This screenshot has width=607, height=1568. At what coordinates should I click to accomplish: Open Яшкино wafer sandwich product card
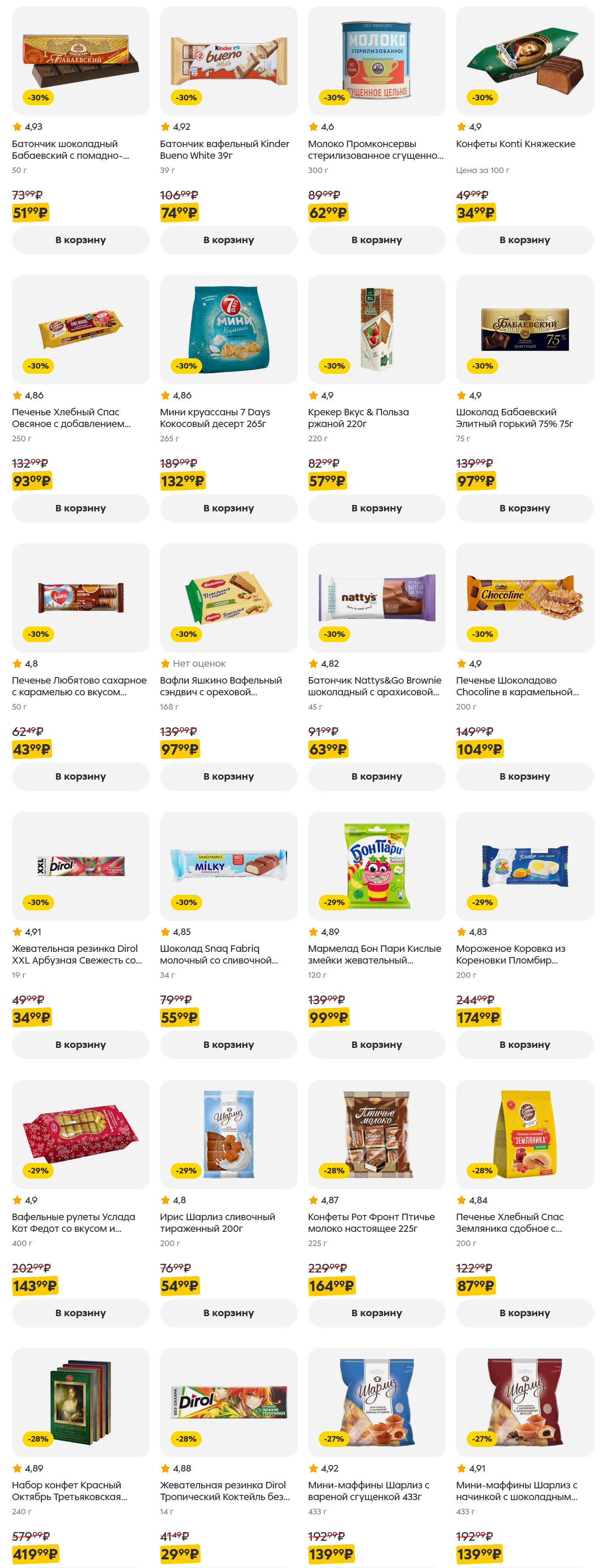tap(228, 598)
